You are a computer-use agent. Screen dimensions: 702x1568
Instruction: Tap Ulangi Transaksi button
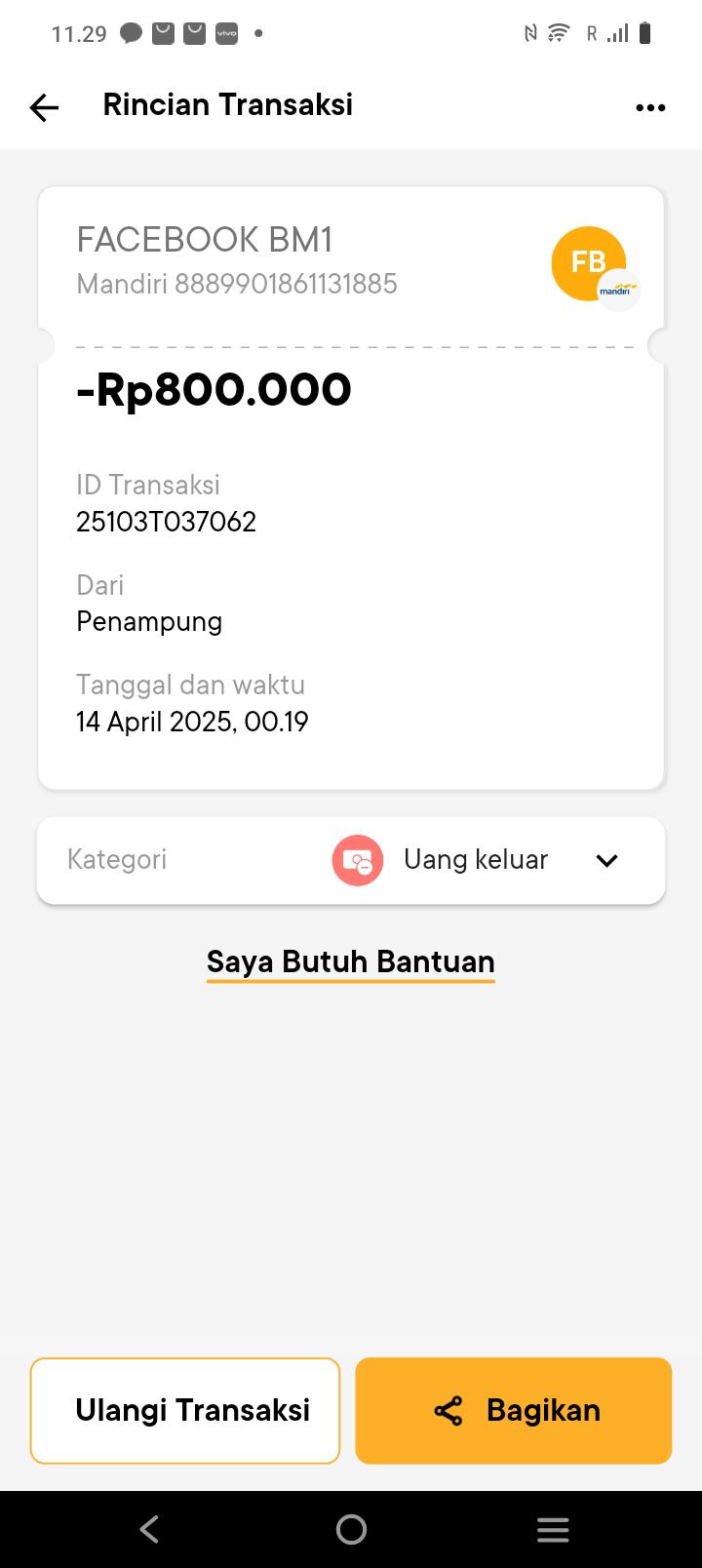(x=185, y=1410)
